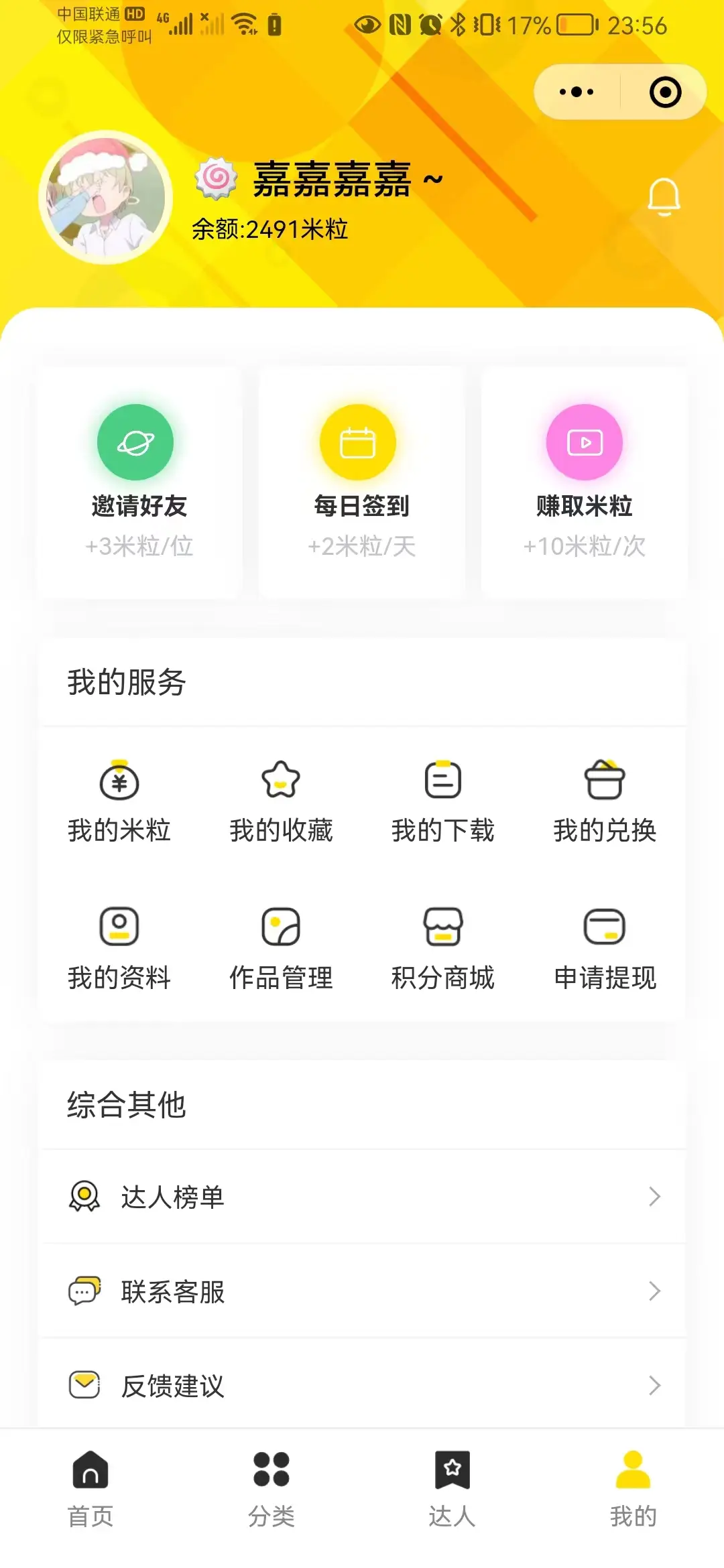Contact support via 联系客服
Viewport: 724px width, 1568px height.
pyautogui.click(x=362, y=1291)
